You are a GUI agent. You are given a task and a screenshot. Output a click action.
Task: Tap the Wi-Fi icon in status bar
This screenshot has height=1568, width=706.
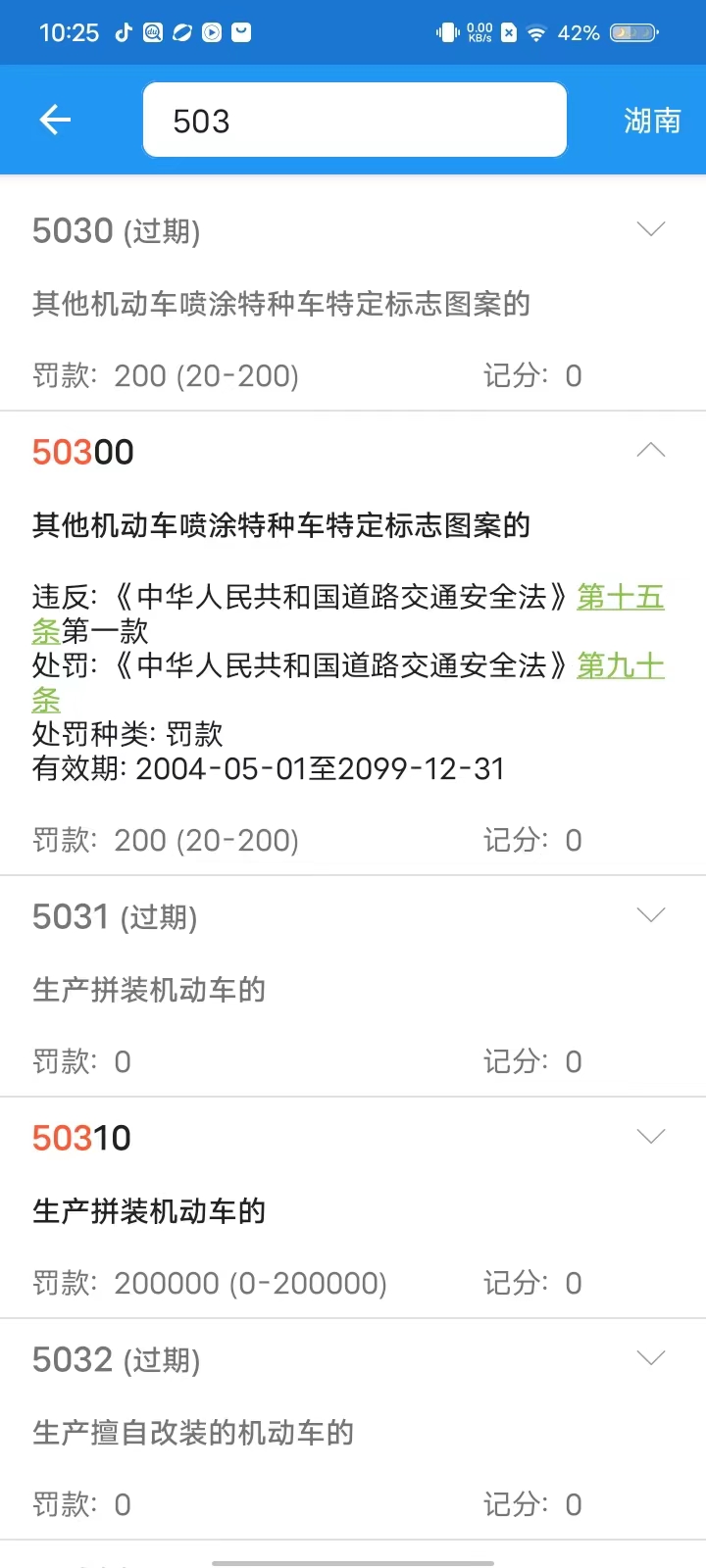click(x=536, y=32)
